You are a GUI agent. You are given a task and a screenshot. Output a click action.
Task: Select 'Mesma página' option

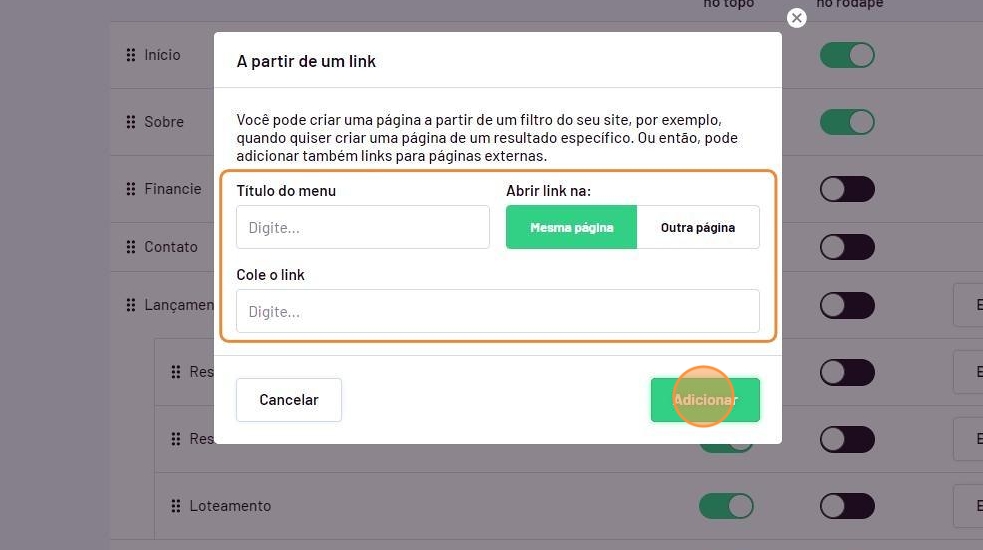(x=571, y=227)
